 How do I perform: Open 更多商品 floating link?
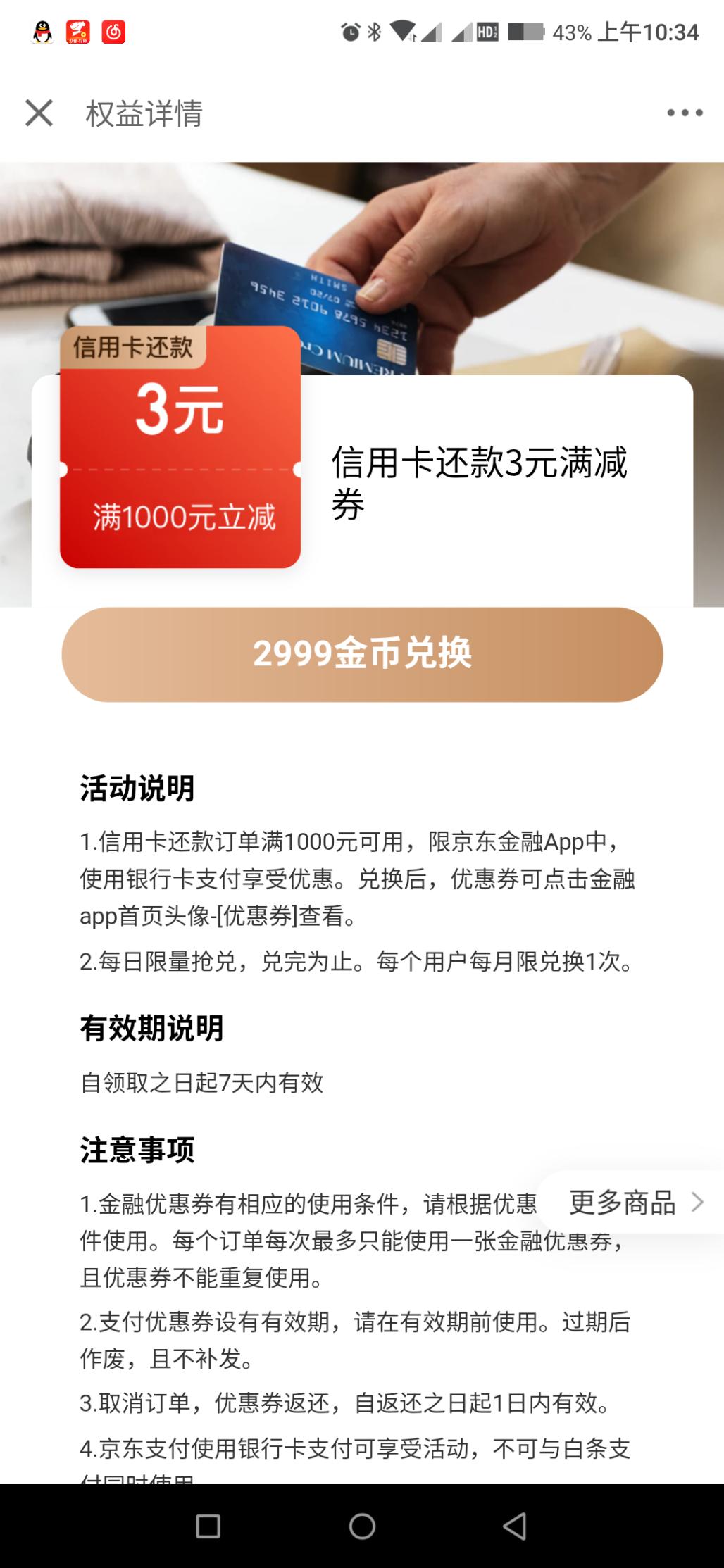tap(634, 1202)
